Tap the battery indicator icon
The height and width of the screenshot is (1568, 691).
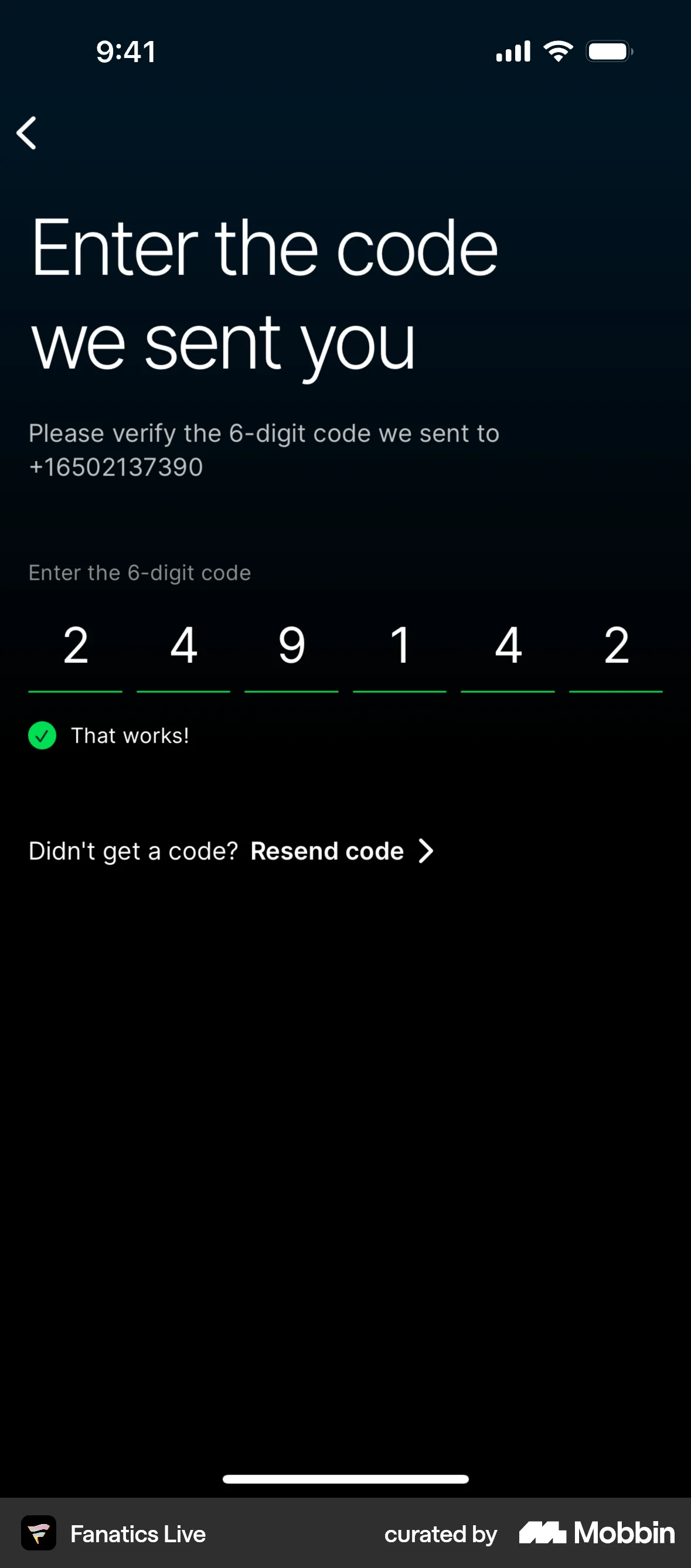pyautogui.click(x=608, y=51)
